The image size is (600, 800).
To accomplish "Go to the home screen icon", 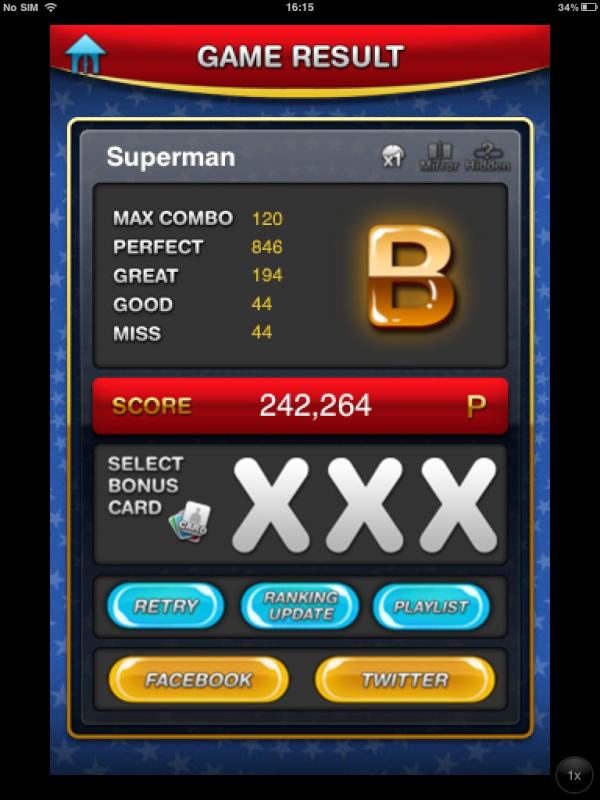I will coord(87,54).
